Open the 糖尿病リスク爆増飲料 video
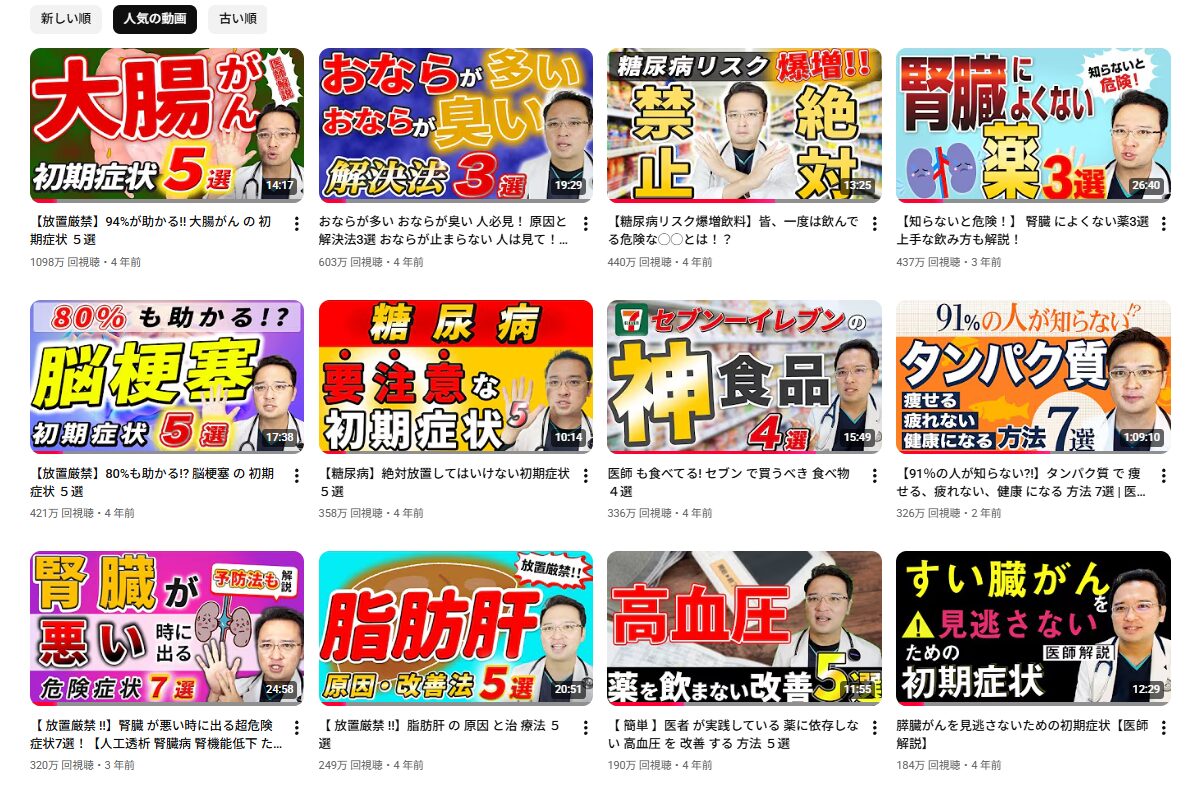Screen dimensions: 1201x787 click(744, 125)
